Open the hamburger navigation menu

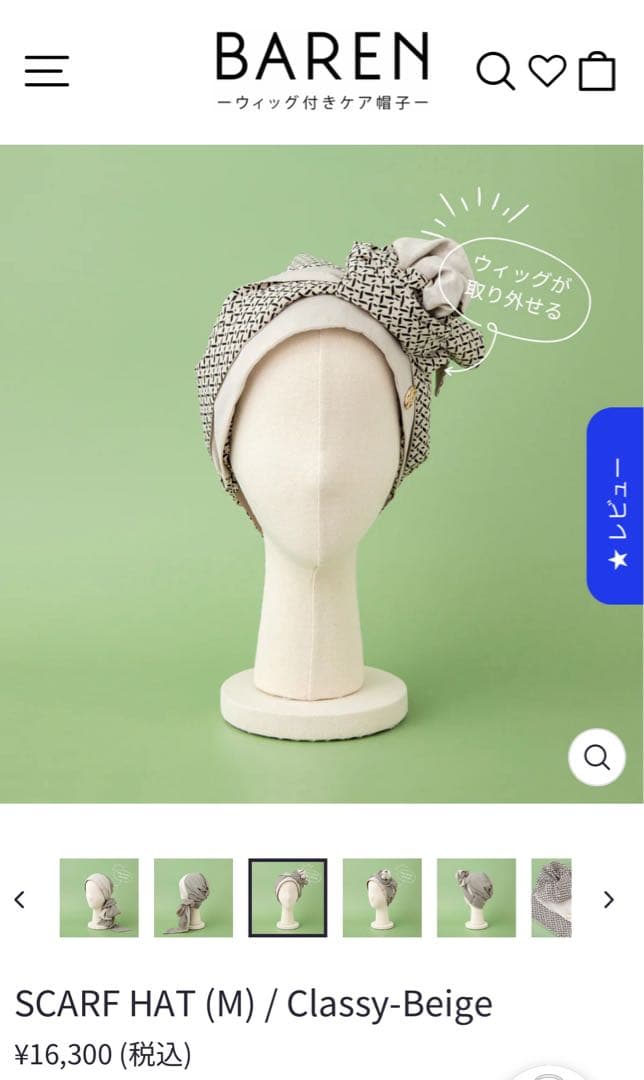click(x=47, y=70)
